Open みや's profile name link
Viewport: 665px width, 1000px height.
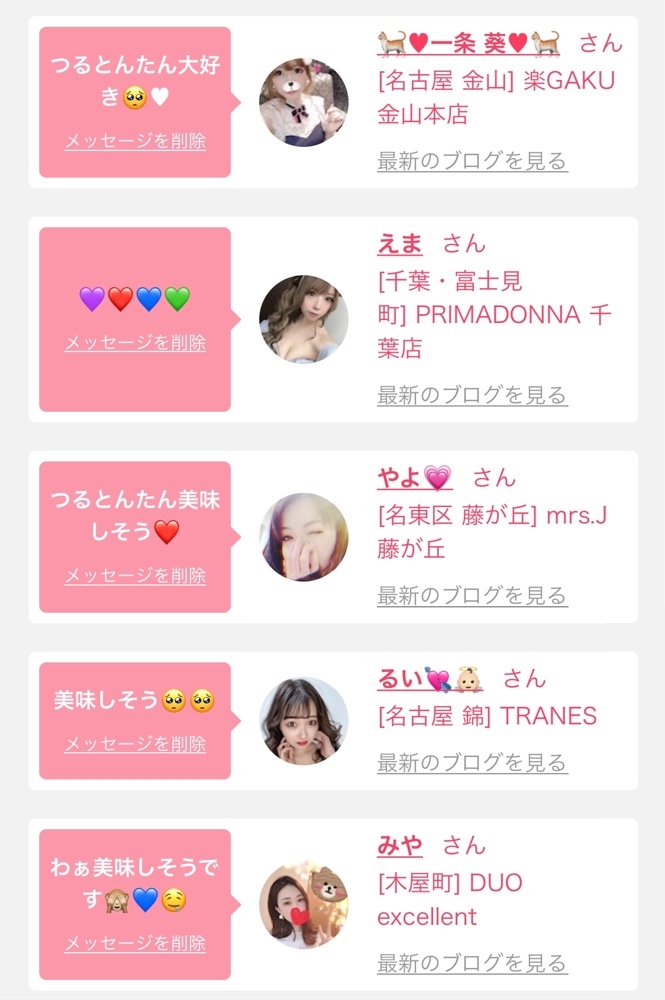pos(400,845)
